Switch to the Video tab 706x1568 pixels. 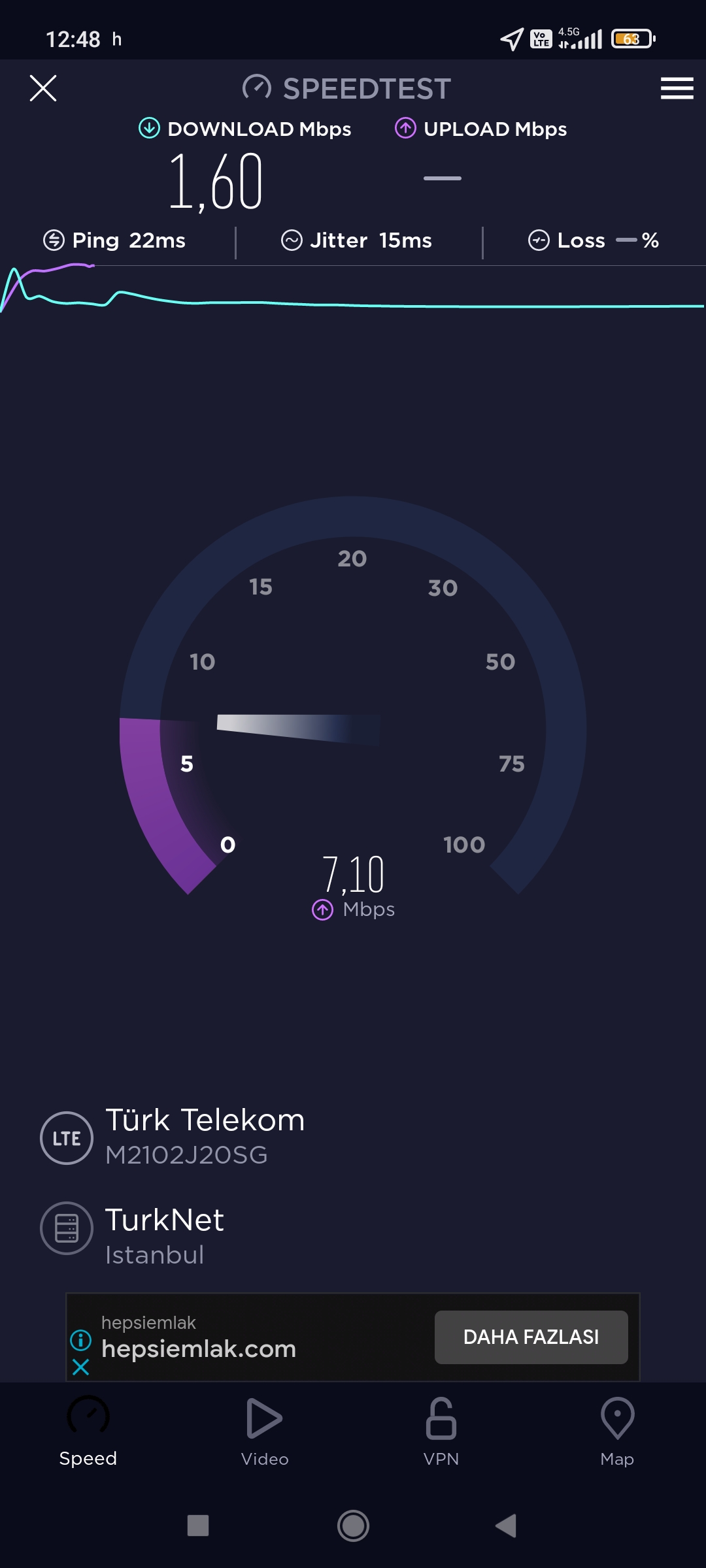tap(265, 1433)
